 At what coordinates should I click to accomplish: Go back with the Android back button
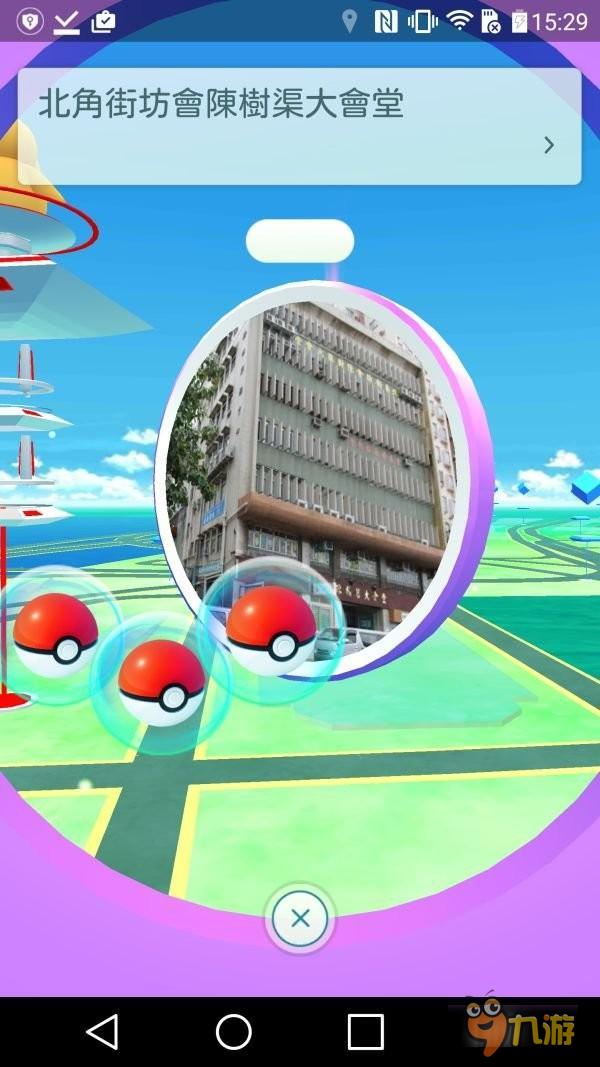(102, 1031)
